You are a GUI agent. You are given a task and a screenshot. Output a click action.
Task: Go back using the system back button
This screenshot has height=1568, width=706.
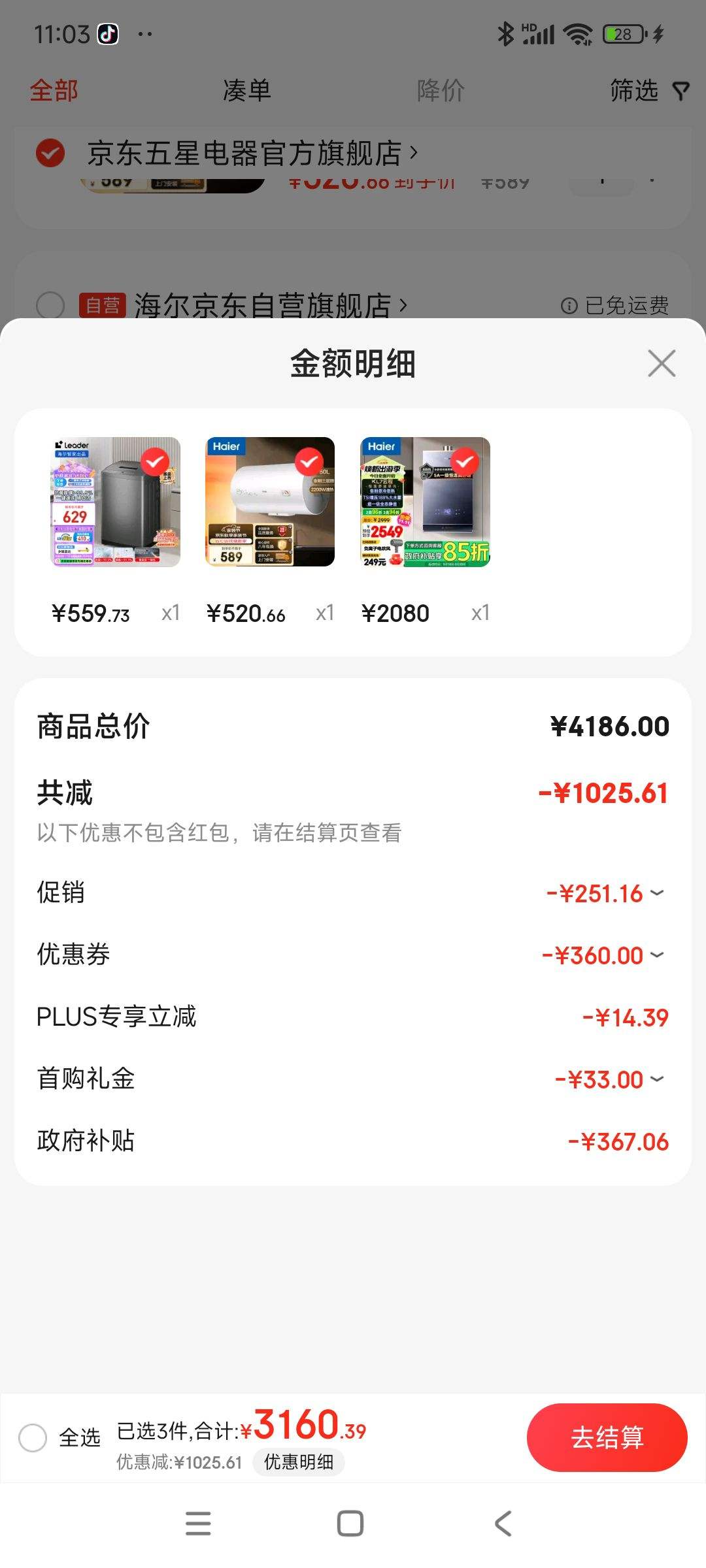(503, 1524)
